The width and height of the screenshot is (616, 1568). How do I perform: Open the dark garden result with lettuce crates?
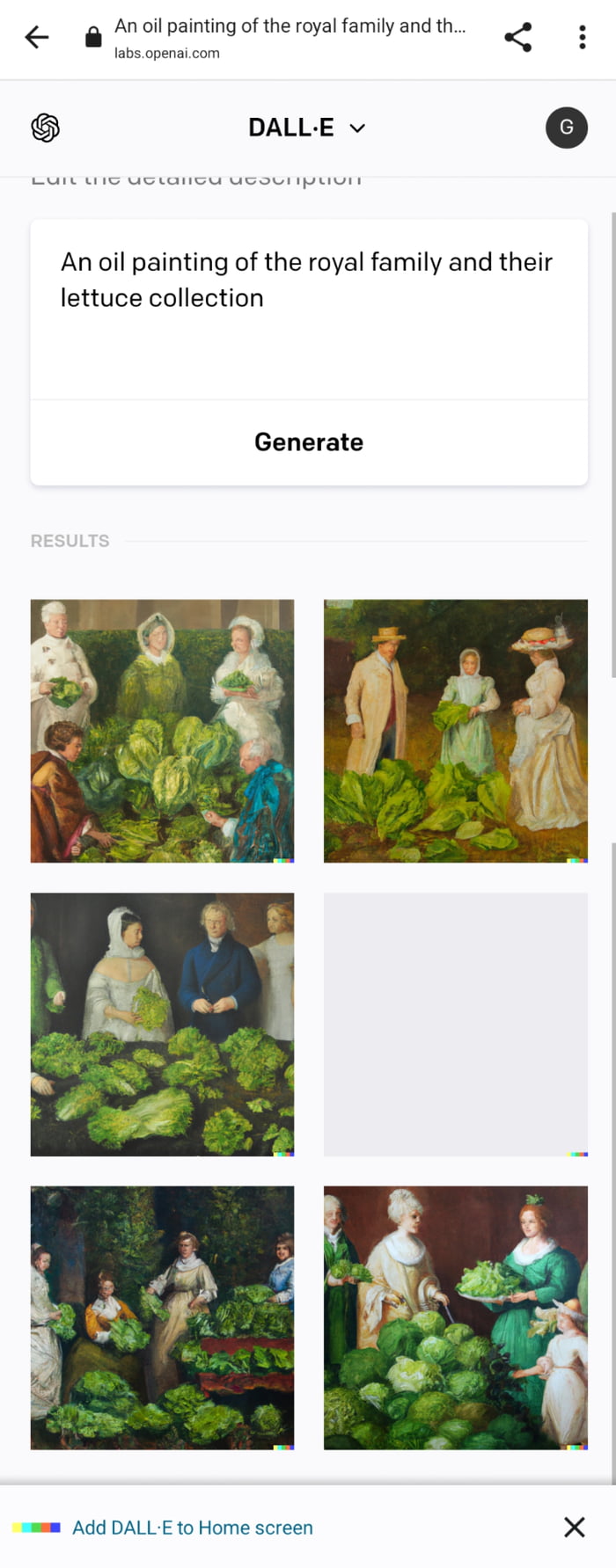point(162,1317)
